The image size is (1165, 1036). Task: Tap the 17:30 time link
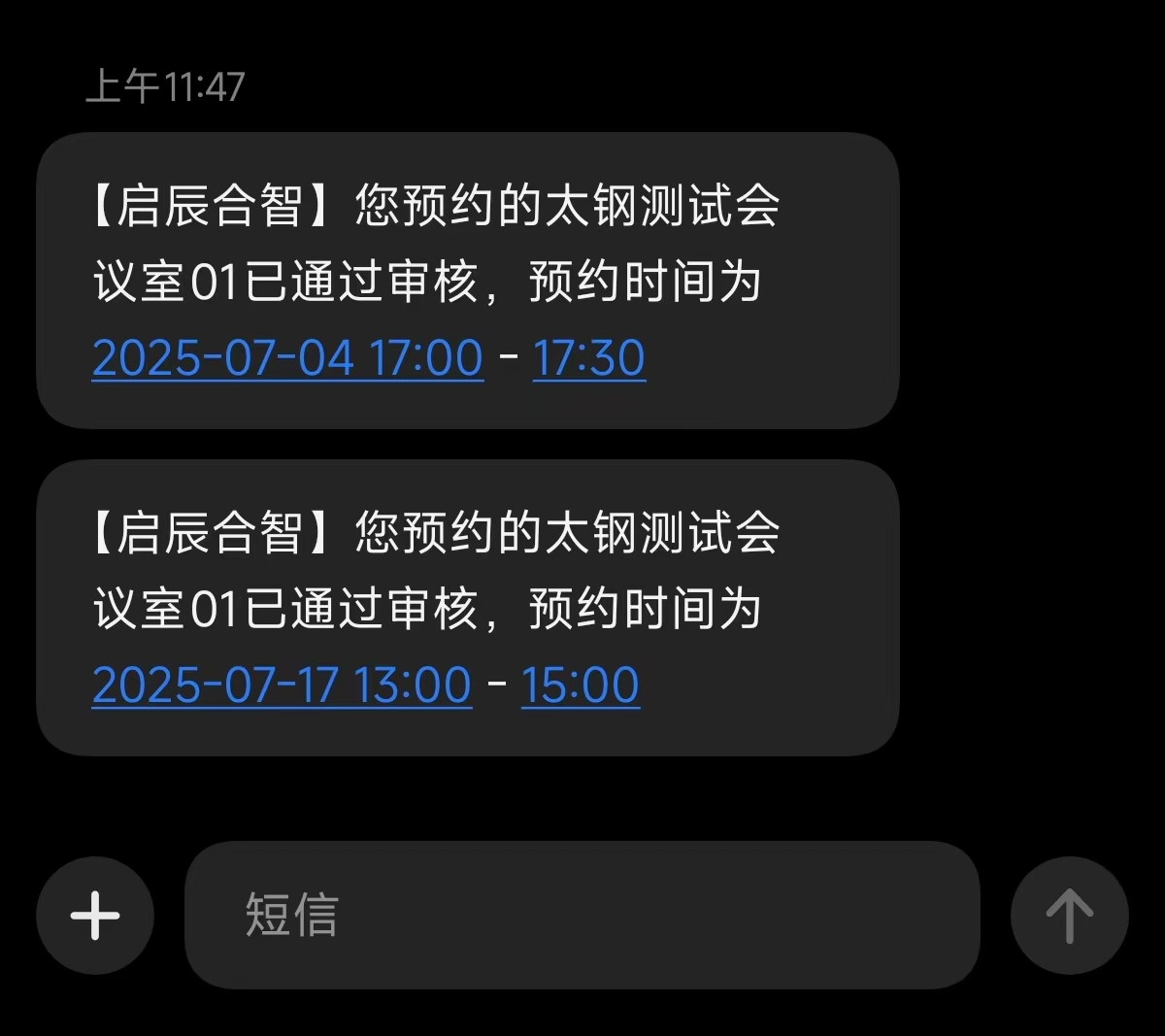click(588, 357)
